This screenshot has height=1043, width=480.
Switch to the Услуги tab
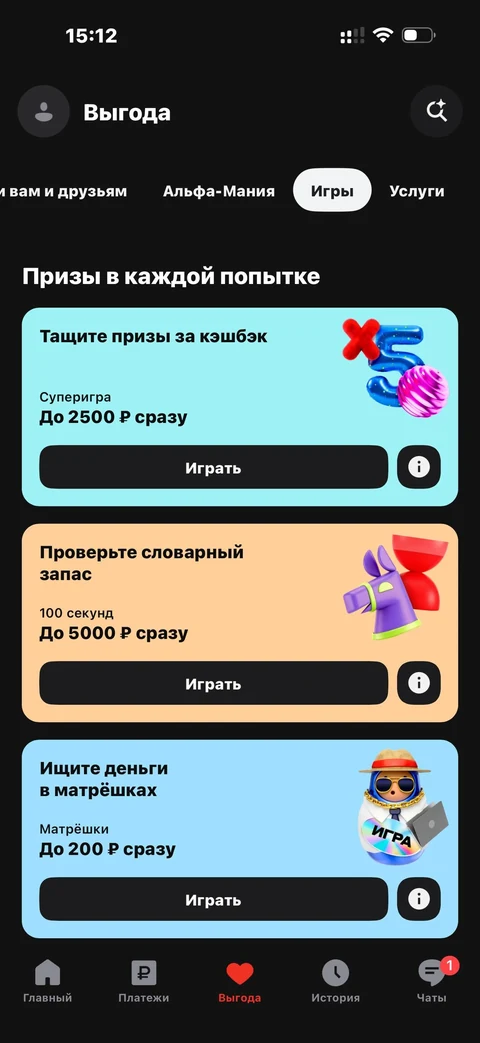coord(417,192)
